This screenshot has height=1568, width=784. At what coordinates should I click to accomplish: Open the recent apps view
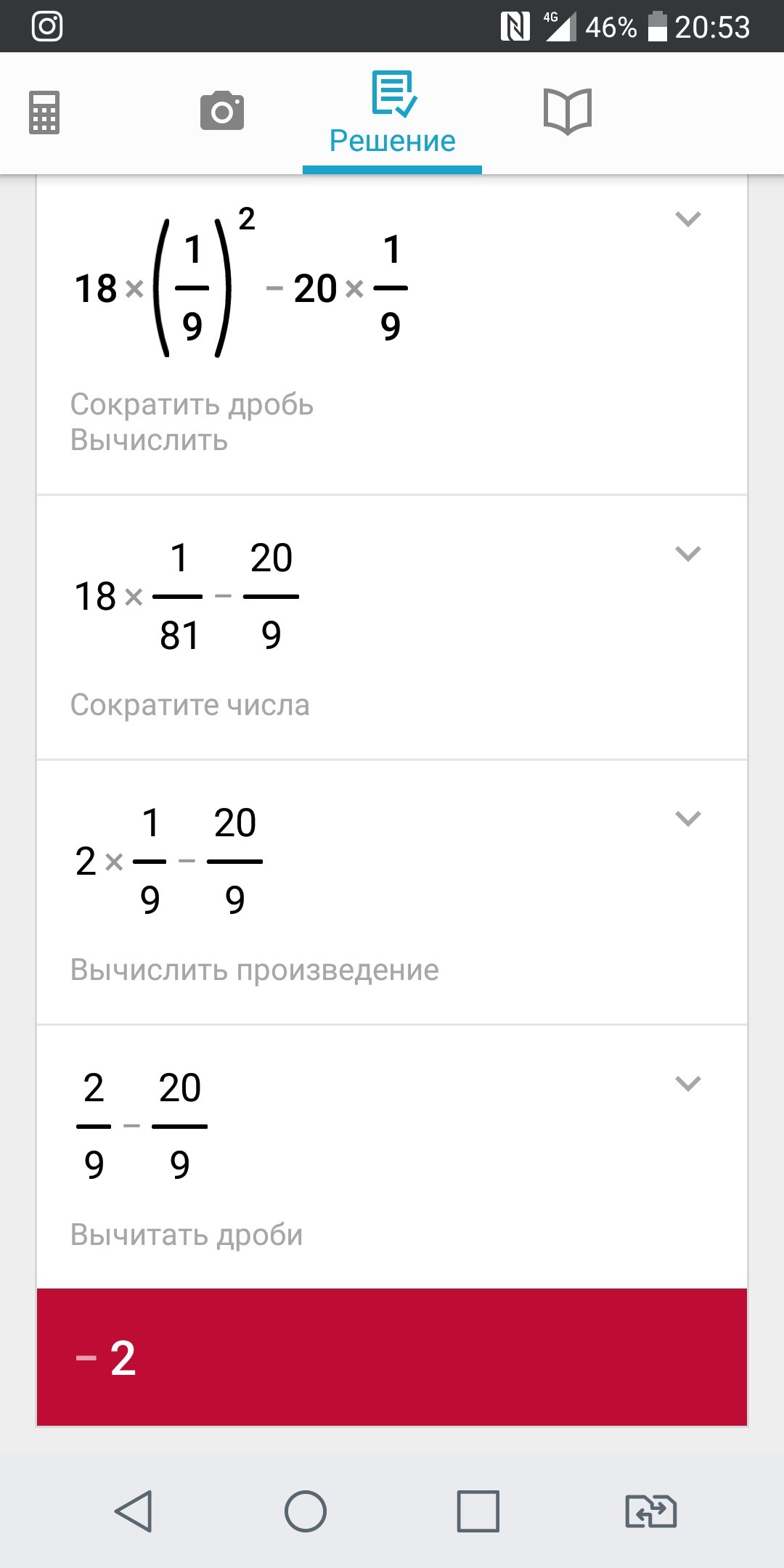coord(478,1511)
